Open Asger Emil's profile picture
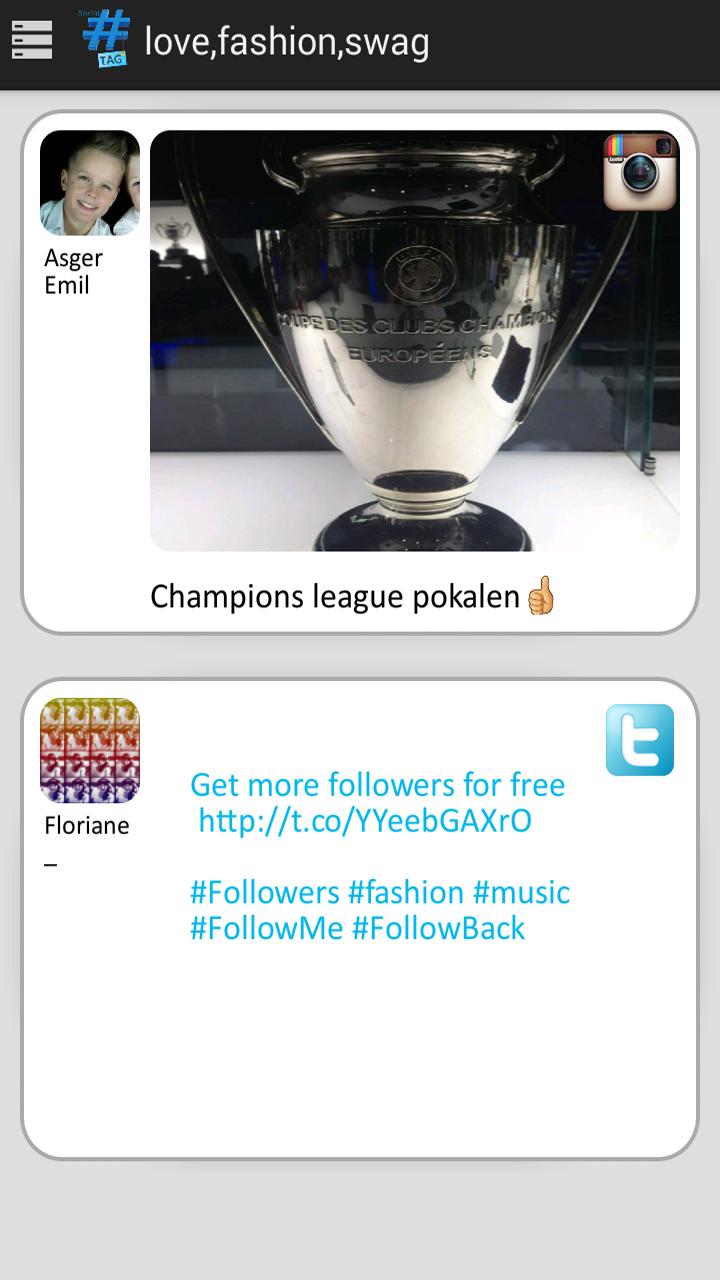The image size is (720, 1280). click(90, 183)
